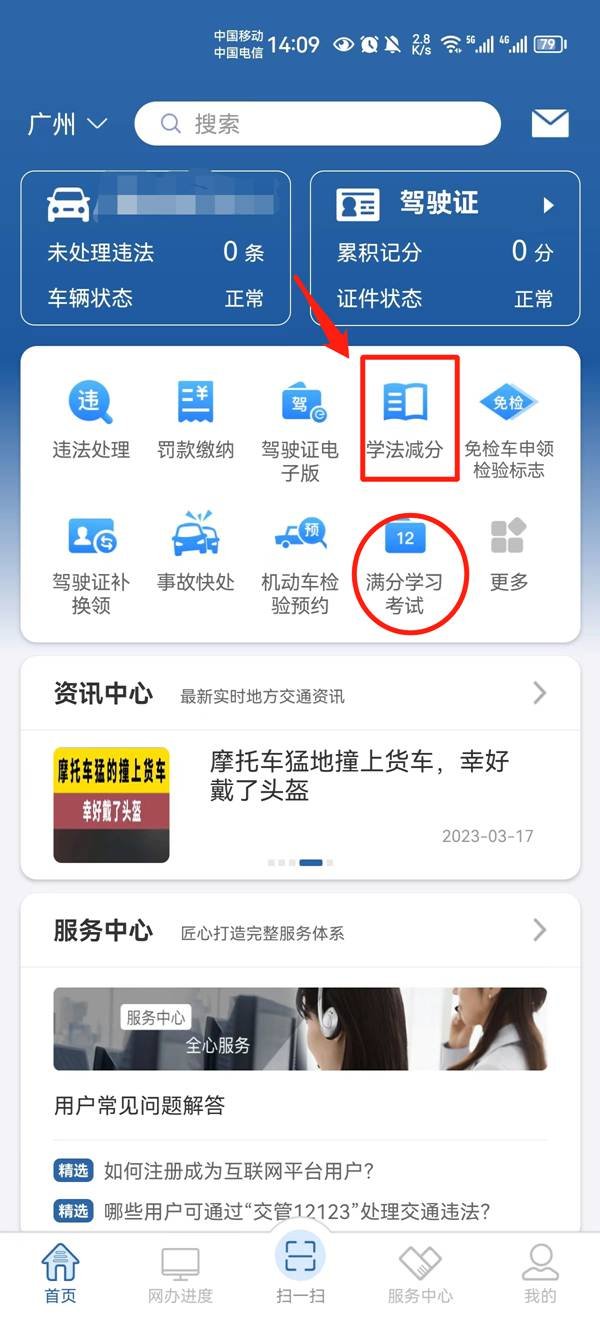Image resolution: width=600 pixels, height=1320 pixels.
Task: Open 事故快处 service
Action: tap(196, 552)
